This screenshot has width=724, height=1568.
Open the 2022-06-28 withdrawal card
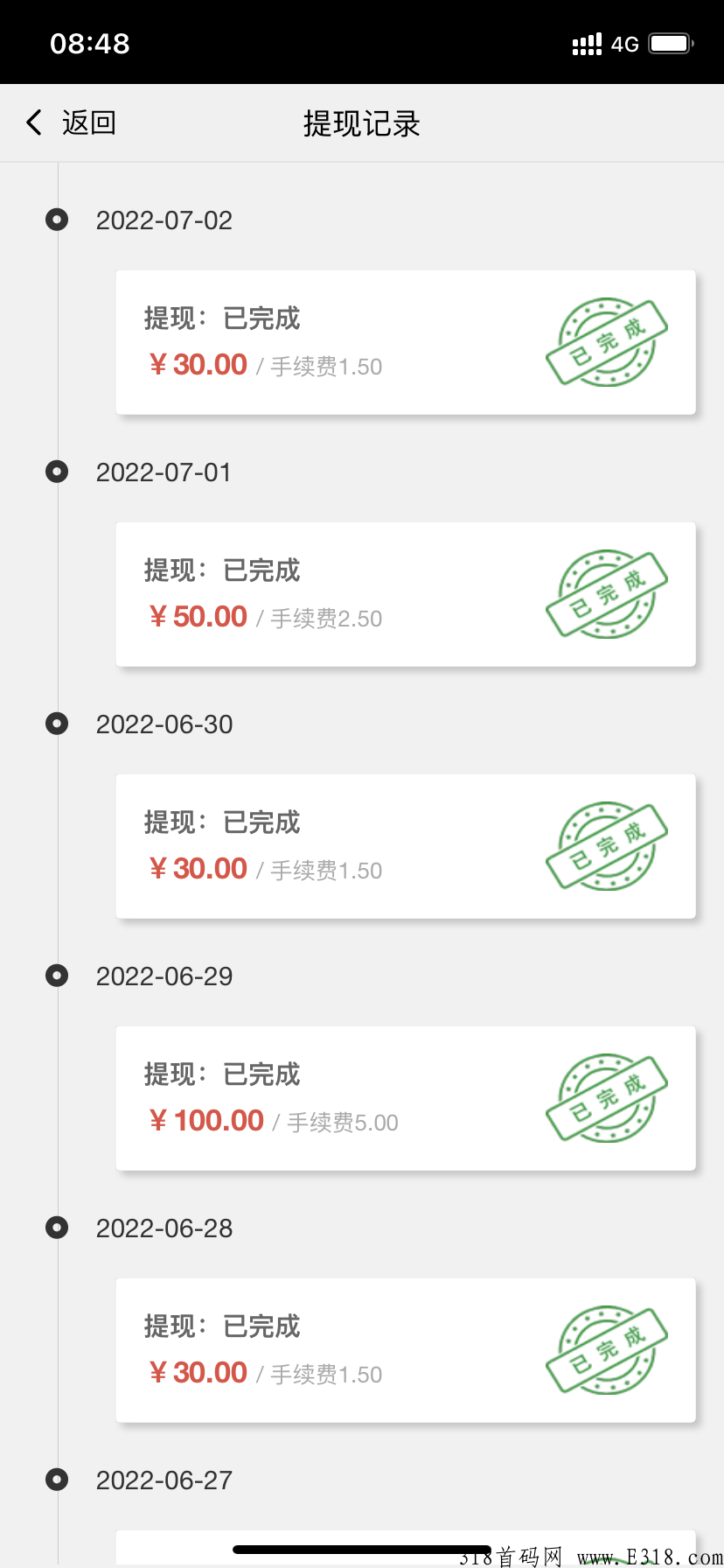(406, 1350)
